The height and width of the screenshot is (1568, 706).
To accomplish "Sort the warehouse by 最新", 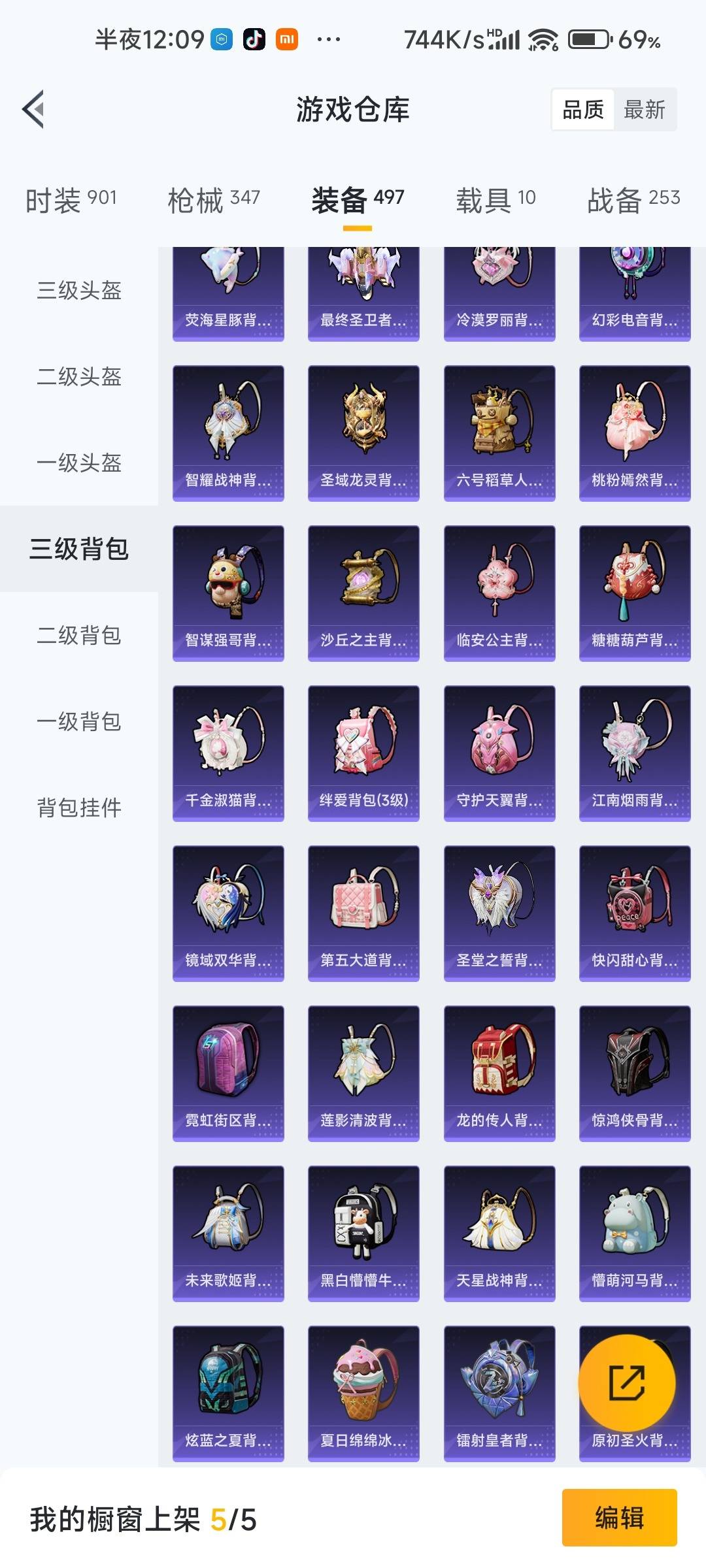I will point(644,110).
